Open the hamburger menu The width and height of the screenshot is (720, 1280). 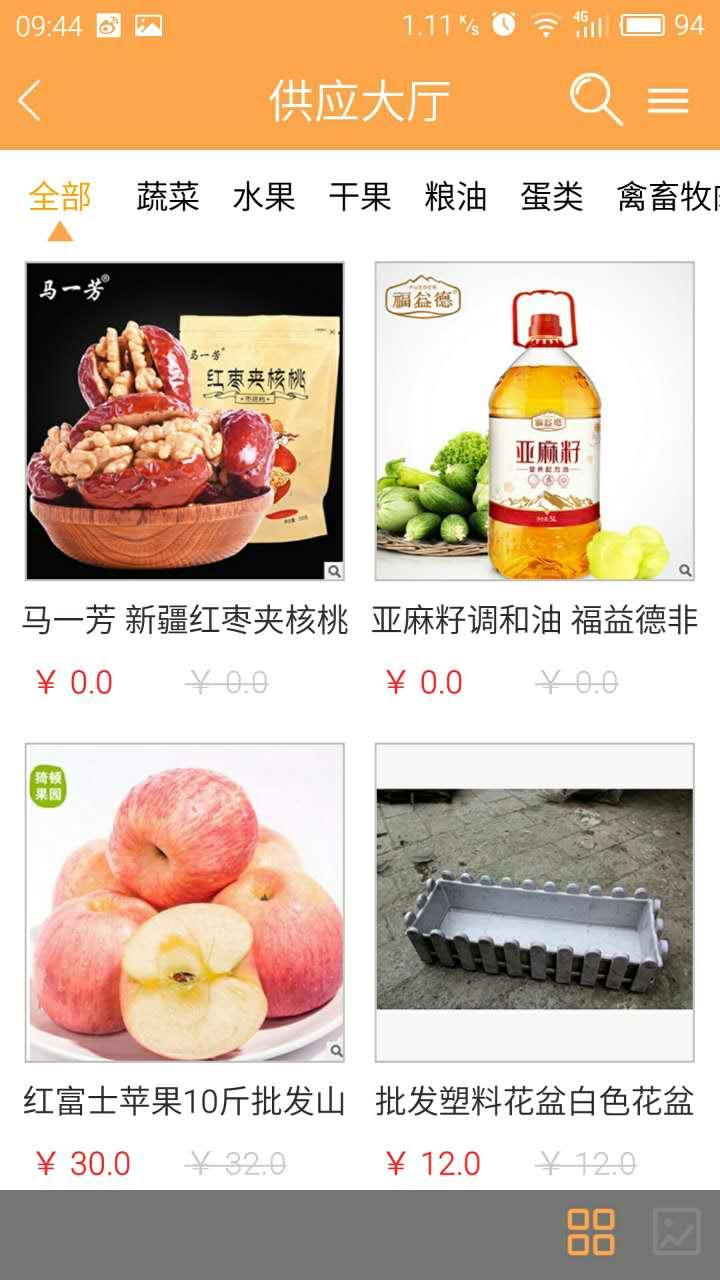(668, 101)
